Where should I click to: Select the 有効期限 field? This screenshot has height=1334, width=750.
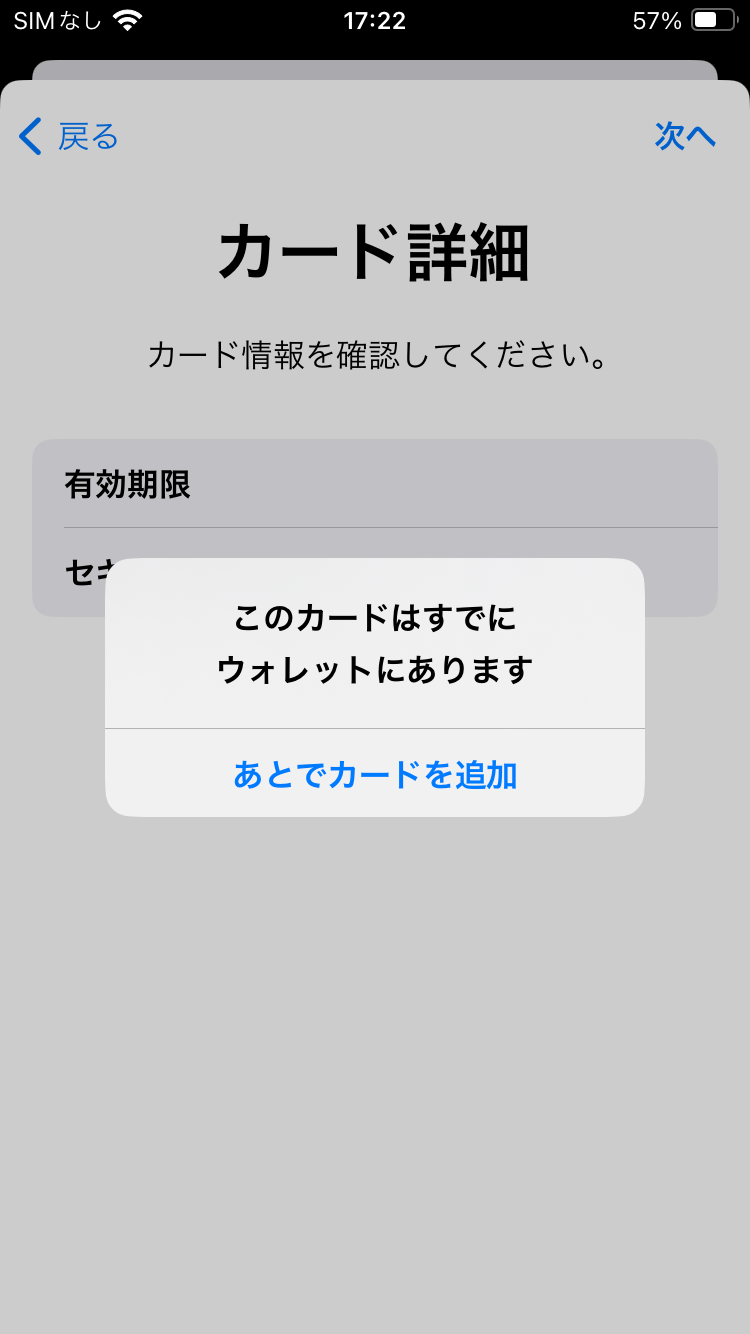pos(375,485)
